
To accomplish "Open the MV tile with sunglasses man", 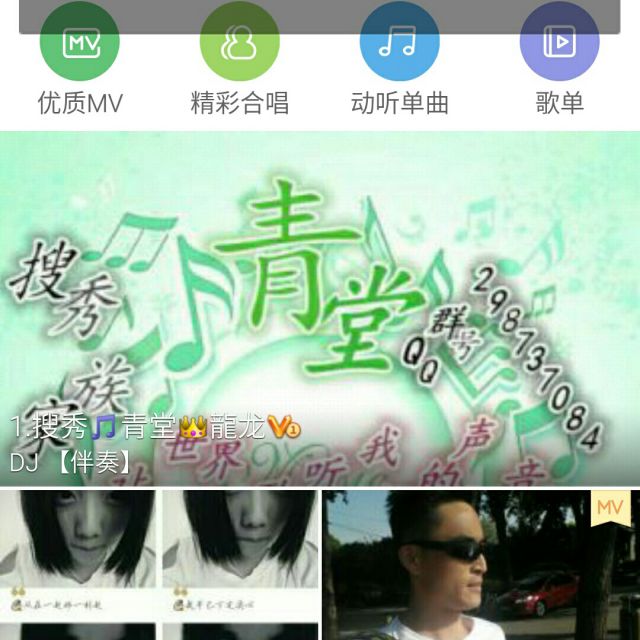I will pyautogui.click(x=480, y=564).
